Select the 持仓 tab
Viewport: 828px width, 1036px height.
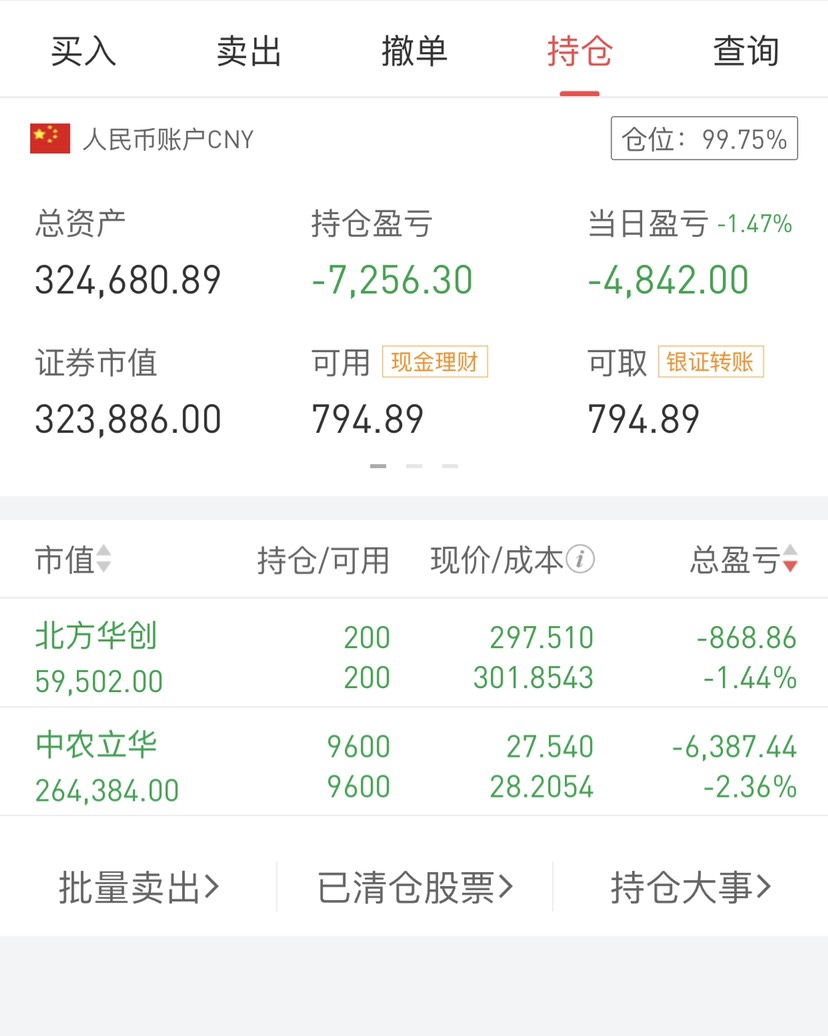coord(579,50)
